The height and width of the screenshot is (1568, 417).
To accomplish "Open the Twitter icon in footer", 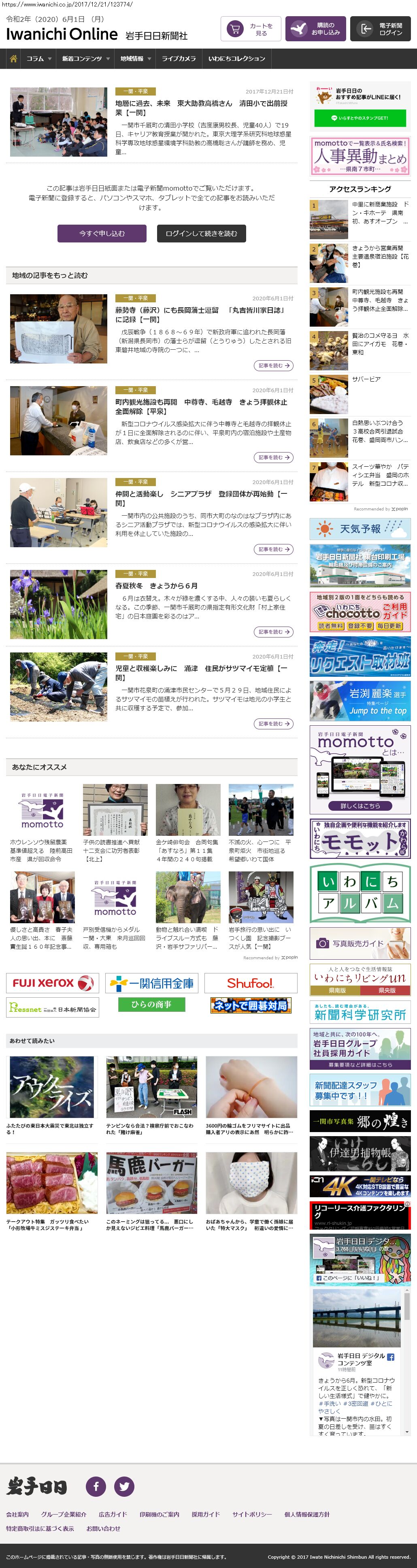I will (124, 1486).
